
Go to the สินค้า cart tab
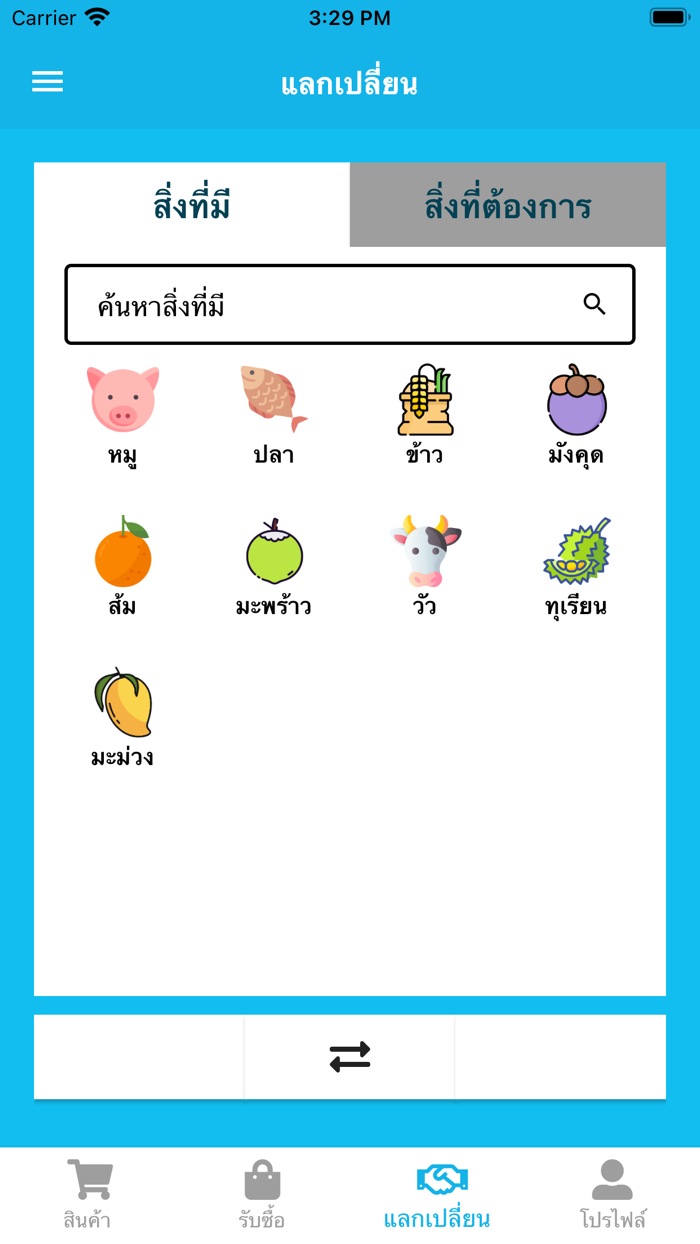pos(88,1195)
